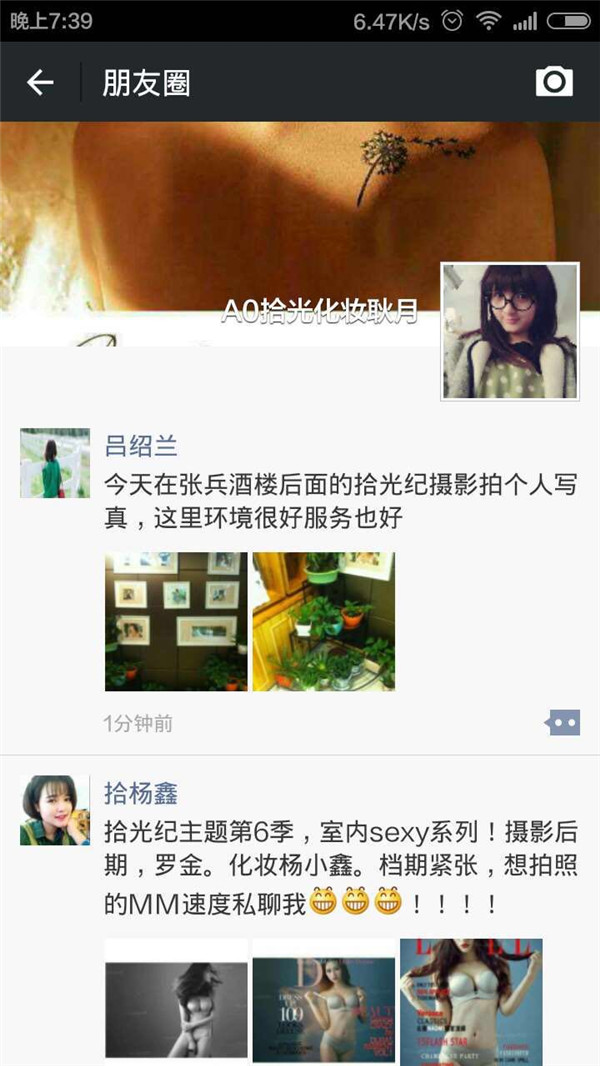The image size is (600, 1066).
Task: Open 吕绍兰's avatar
Action: [55, 463]
